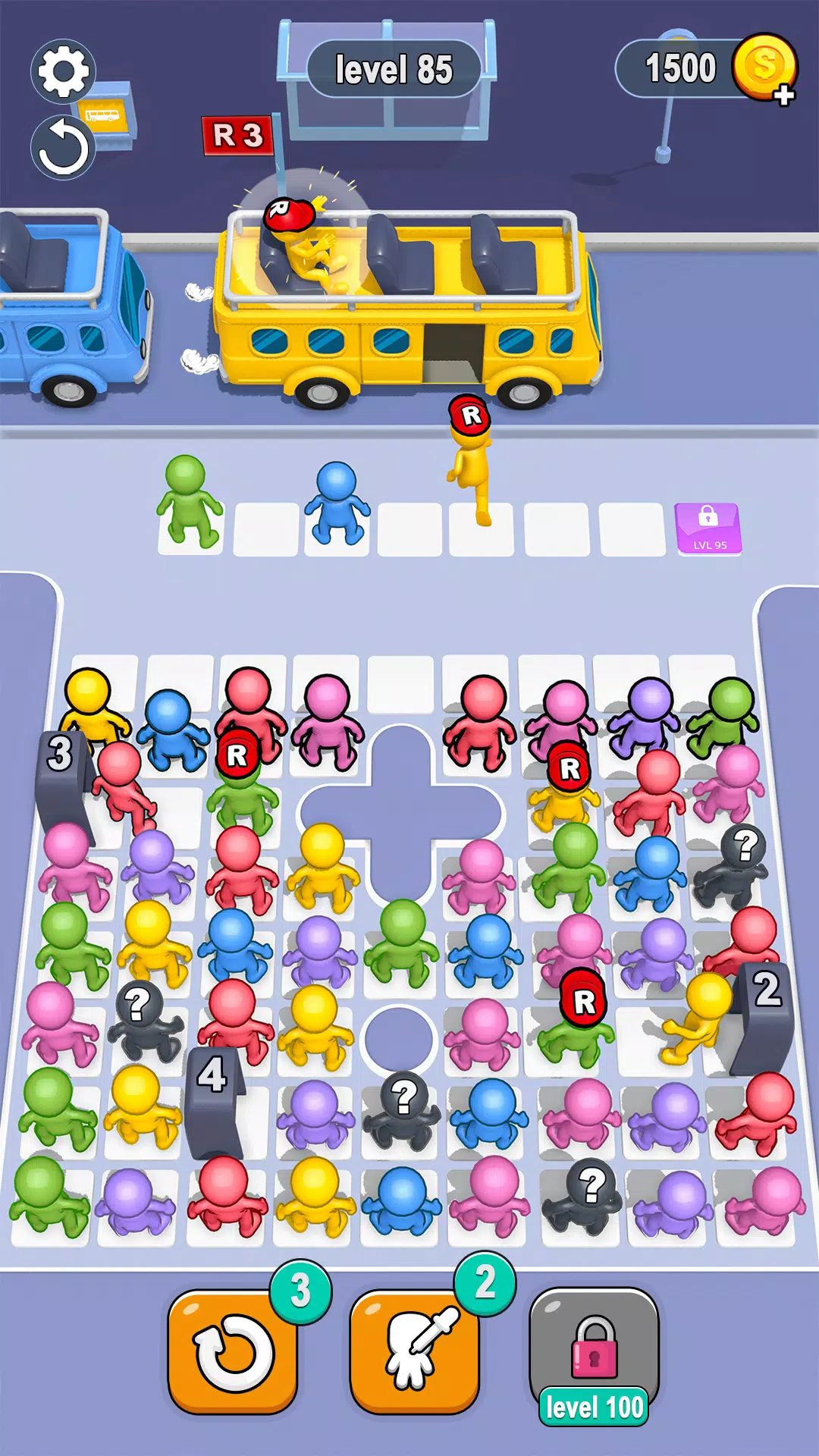Viewport: 819px width, 1456px height.
Task: Tap the locked level 100 booster
Action: (x=594, y=1351)
